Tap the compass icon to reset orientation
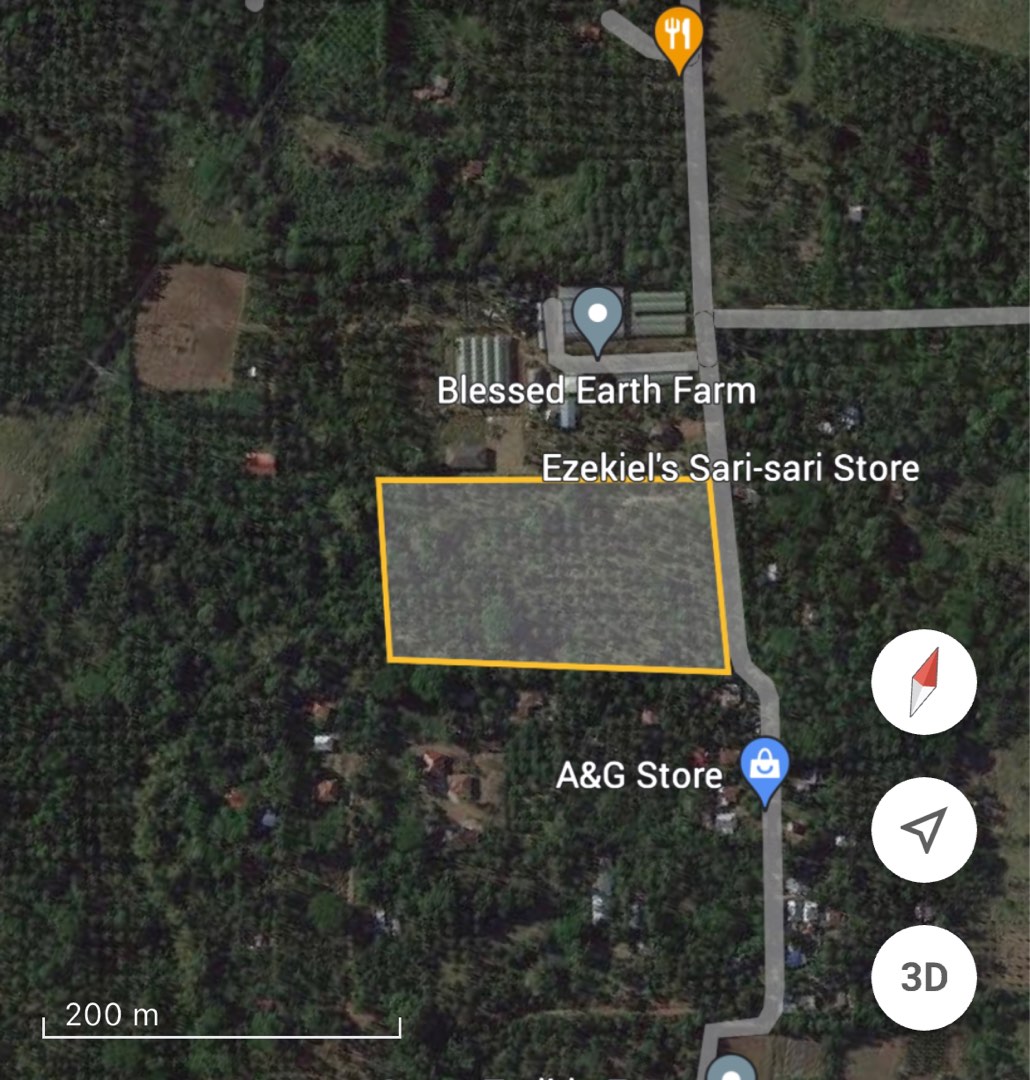 point(922,680)
